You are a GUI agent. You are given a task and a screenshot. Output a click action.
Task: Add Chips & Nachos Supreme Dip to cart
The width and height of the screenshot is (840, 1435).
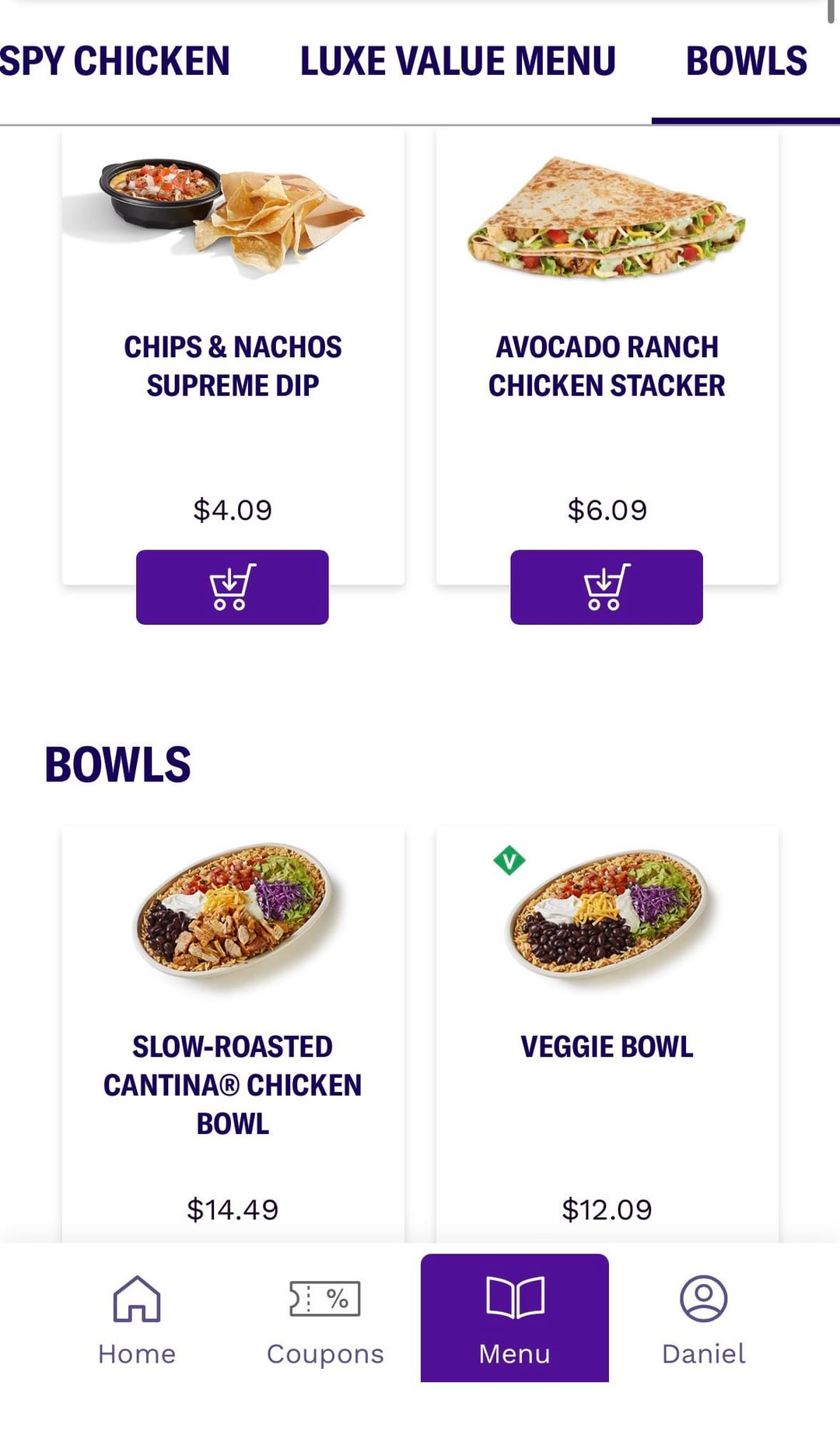coord(232,587)
